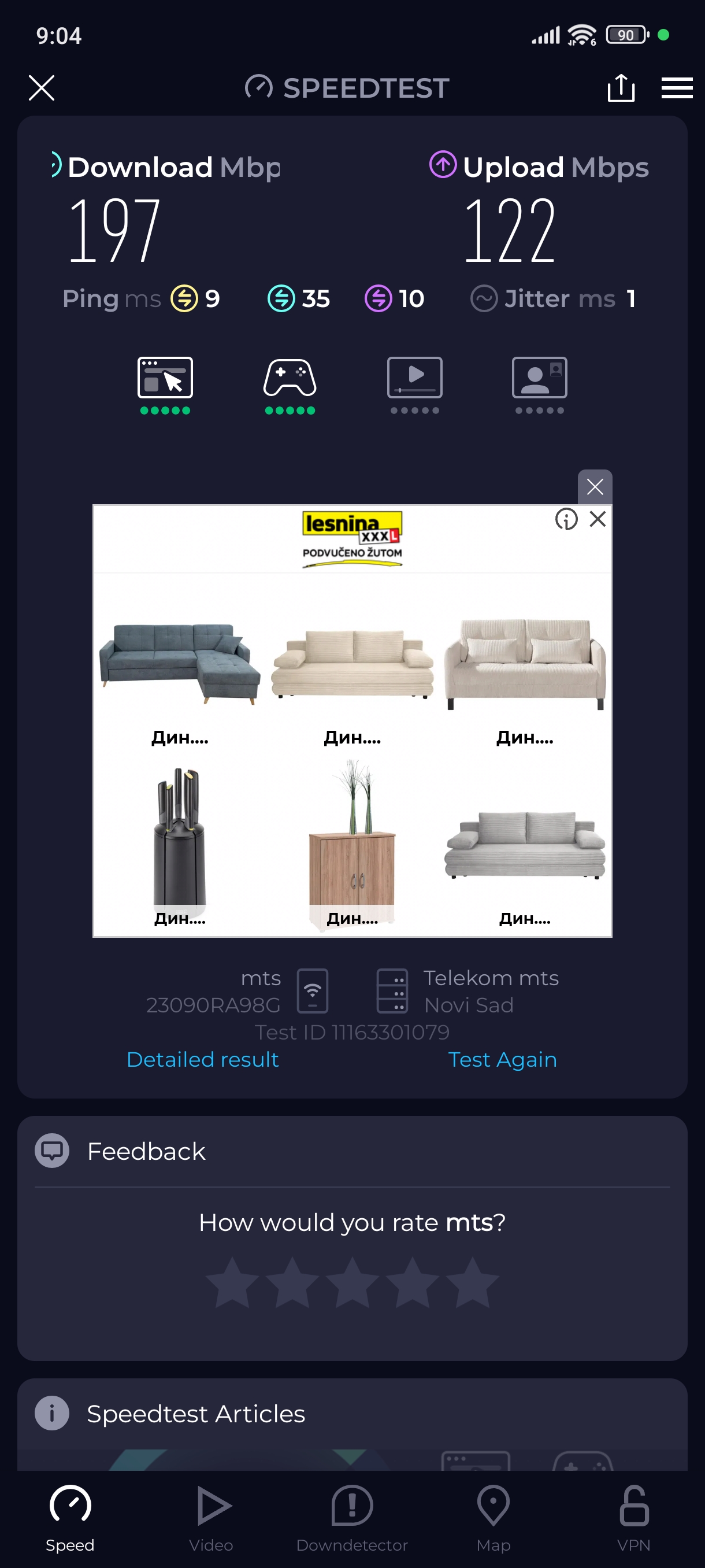Dismiss the ad with gray close button
This screenshot has height=1568, width=705.
(x=594, y=486)
